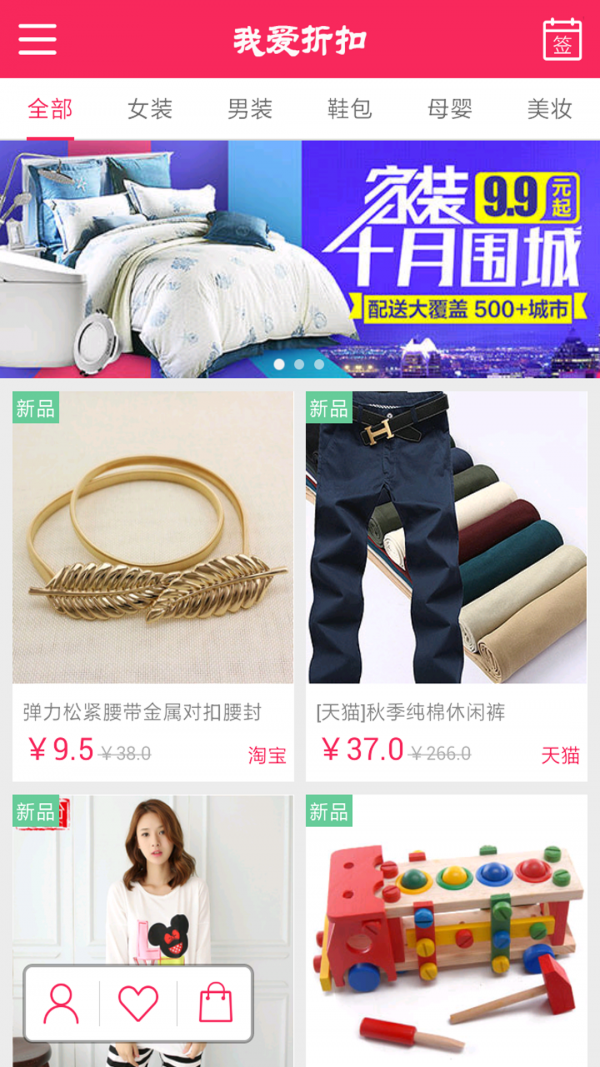
Task: Switch to the 美妆 tab
Action: (549, 109)
